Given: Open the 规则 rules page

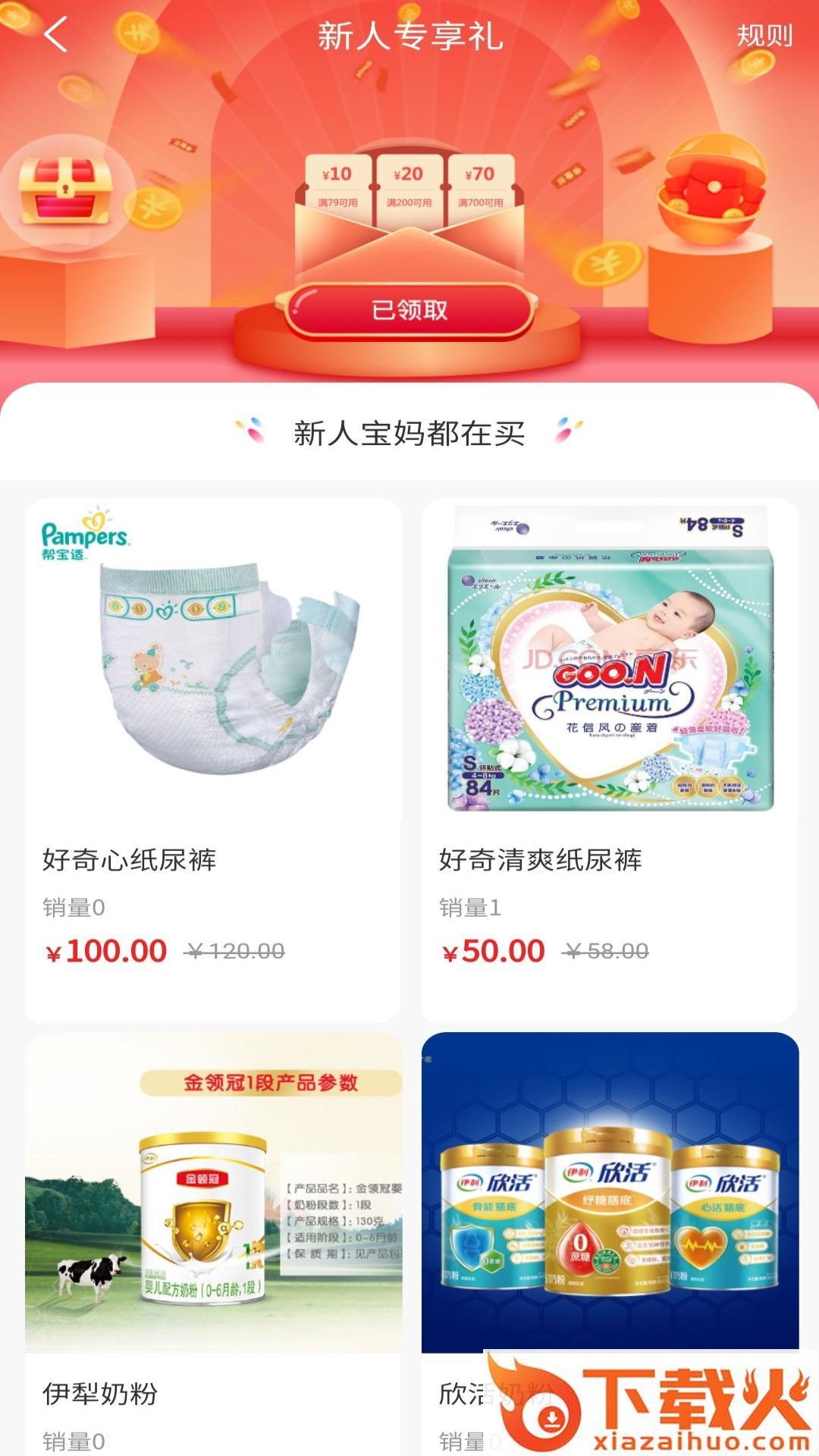Looking at the screenshot, I should (764, 36).
